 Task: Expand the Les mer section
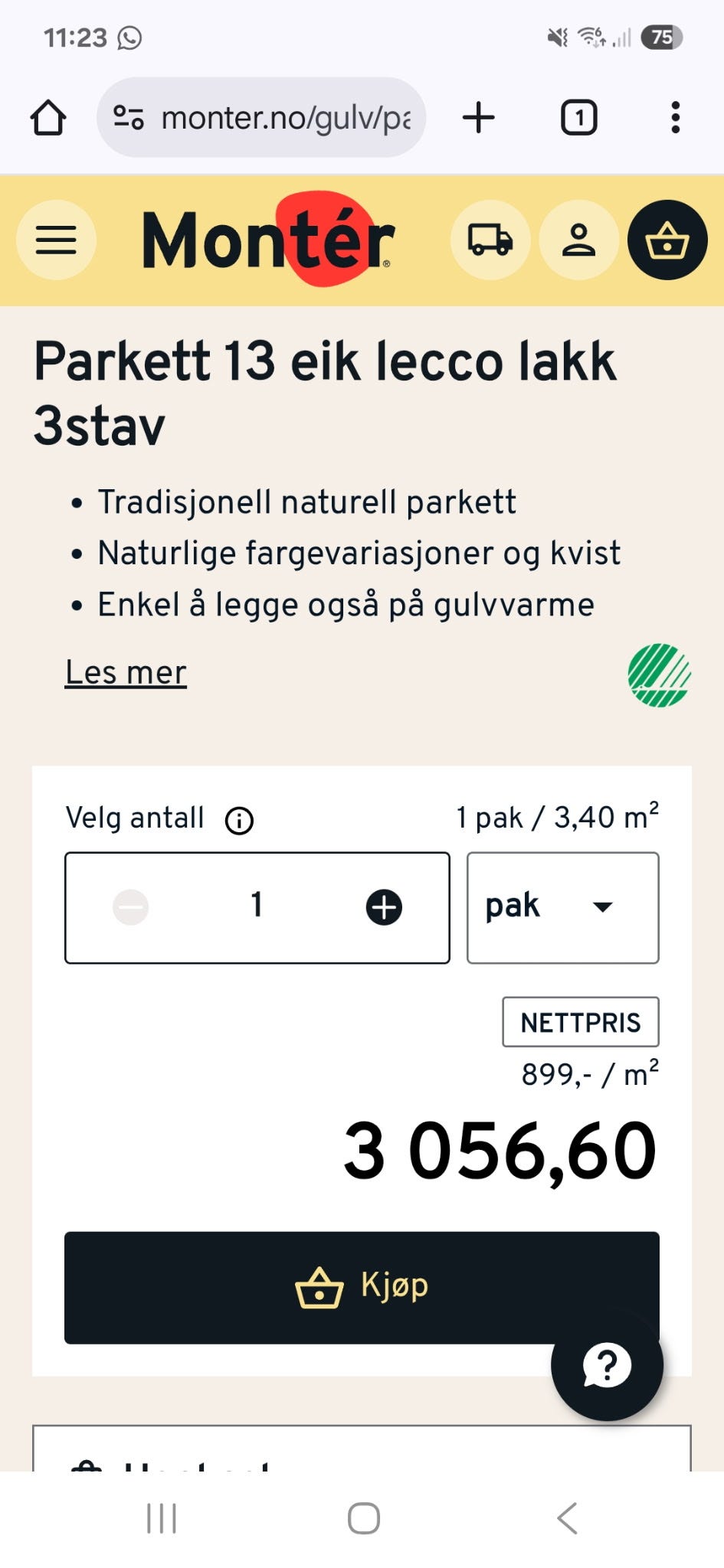click(x=126, y=672)
